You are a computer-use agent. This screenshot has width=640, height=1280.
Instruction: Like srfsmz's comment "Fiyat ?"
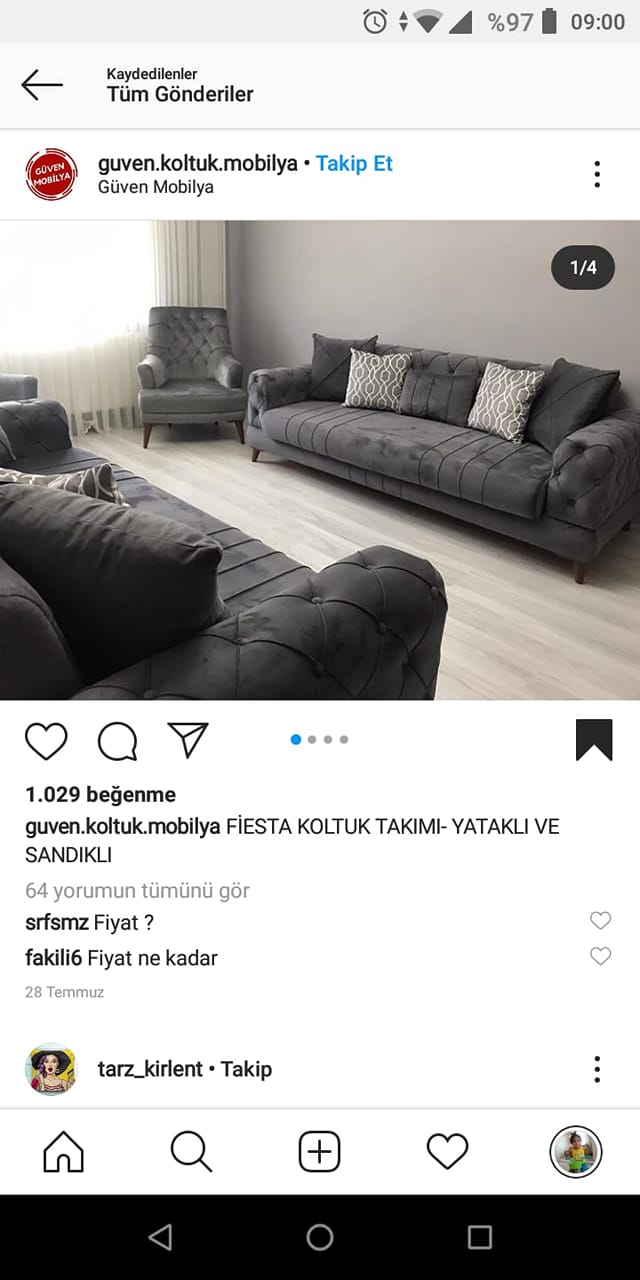click(x=600, y=921)
